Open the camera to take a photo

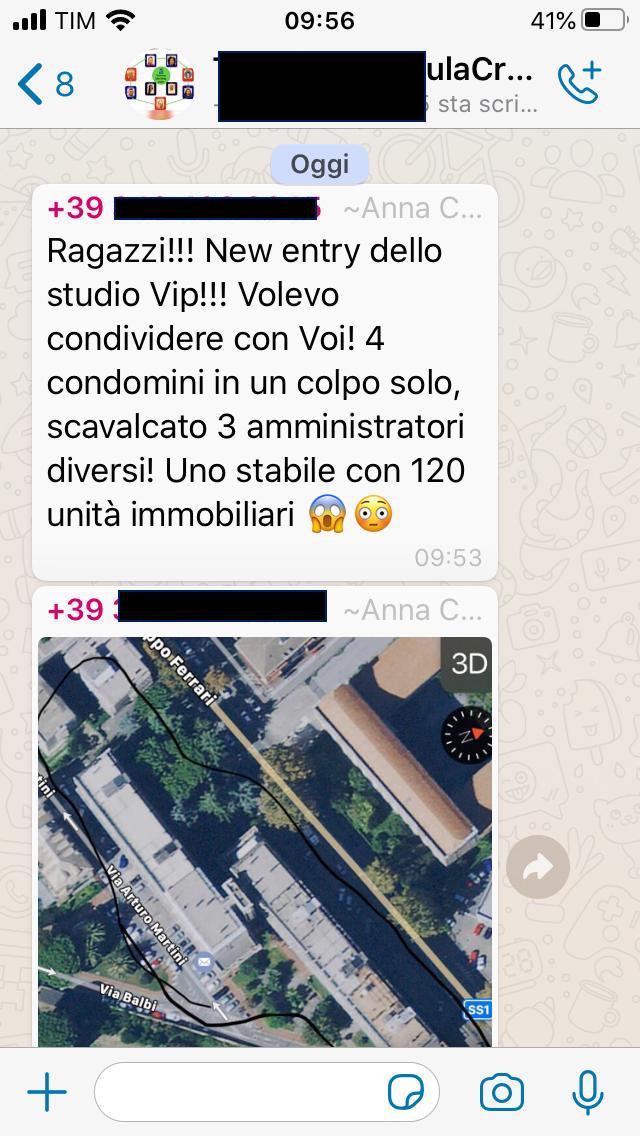click(x=501, y=1092)
